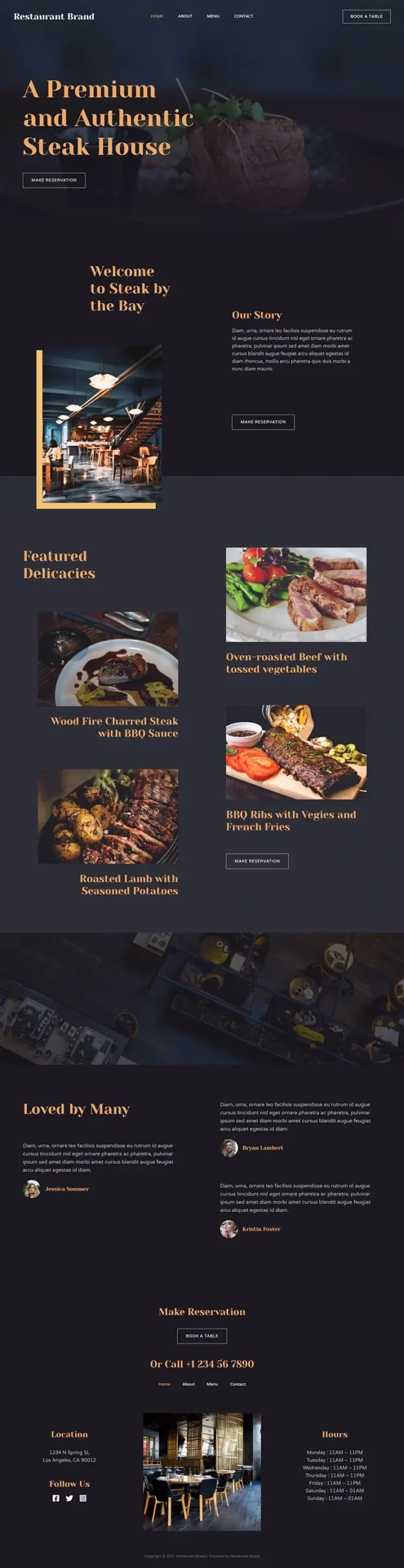The width and height of the screenshot is (404, 1568).
Task: Select Contact in the header navigation
Action: 243,16
